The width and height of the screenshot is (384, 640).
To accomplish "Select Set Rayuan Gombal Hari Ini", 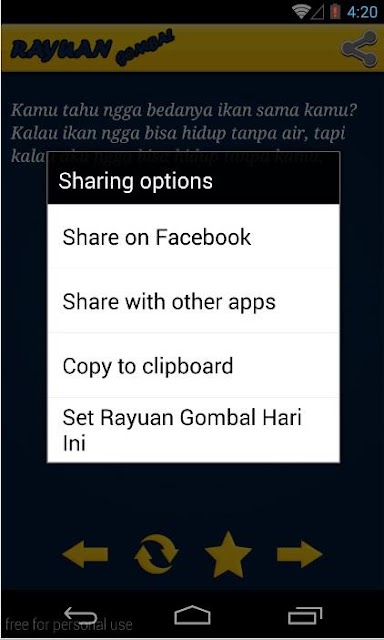I will (193, 430).
